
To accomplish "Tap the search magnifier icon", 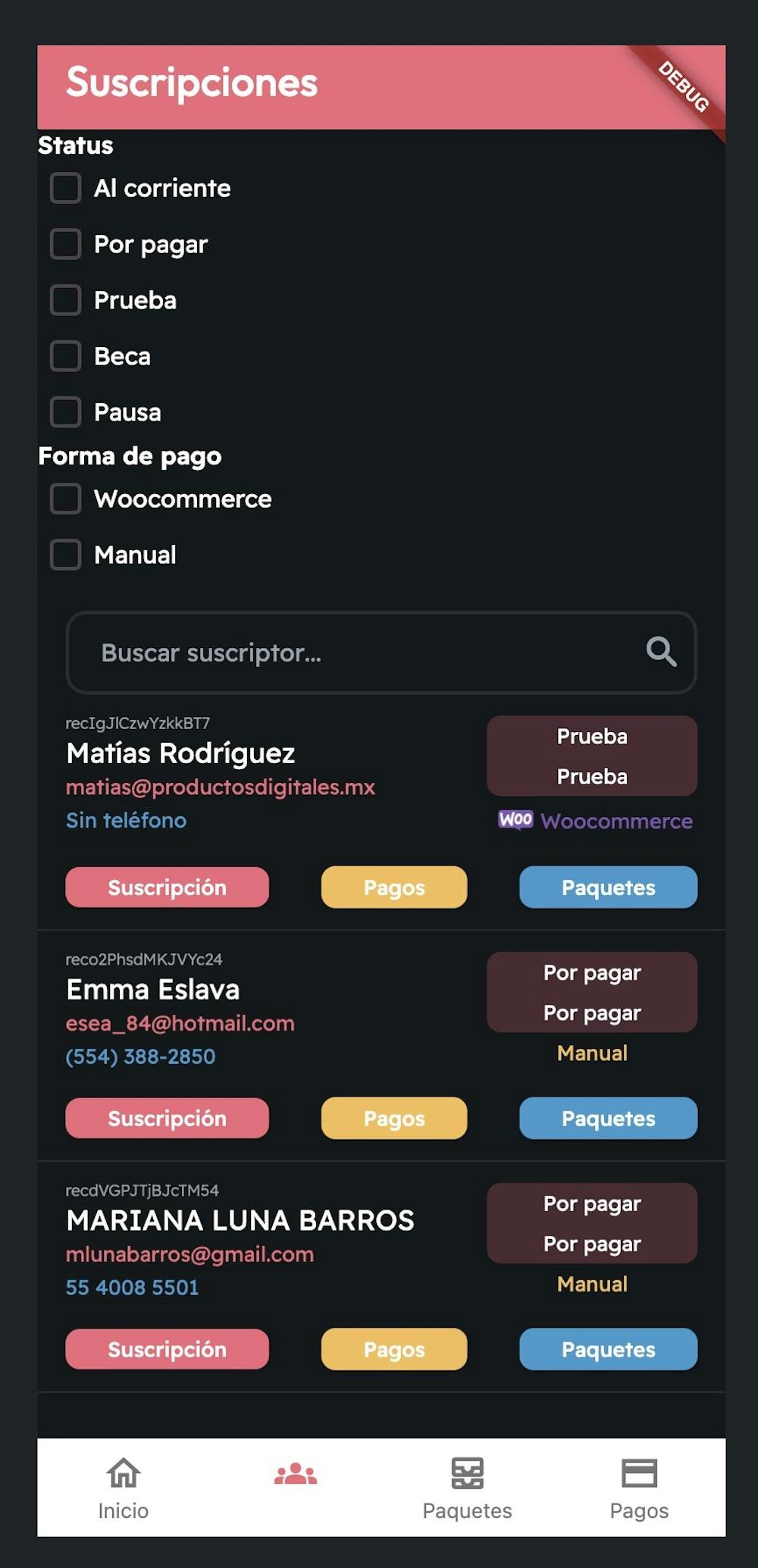I will click(661, 652).
